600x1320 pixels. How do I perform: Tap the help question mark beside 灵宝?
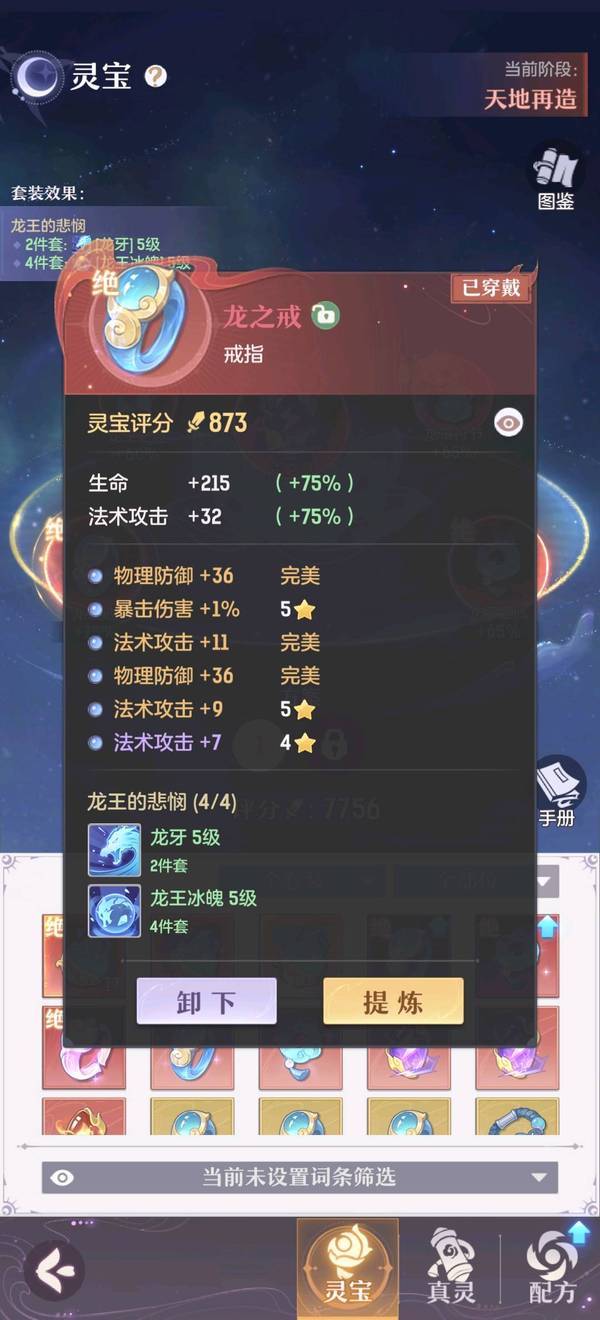pos(155,76)
